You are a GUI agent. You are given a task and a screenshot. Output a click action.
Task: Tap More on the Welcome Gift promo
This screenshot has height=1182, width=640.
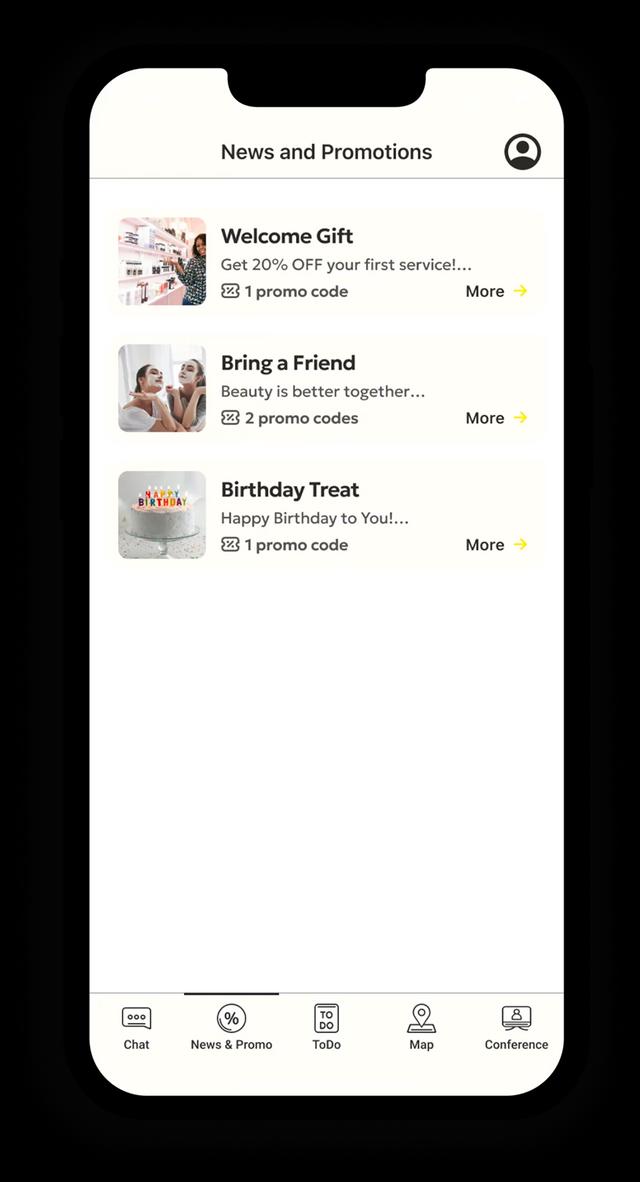[x=496, y=291]
